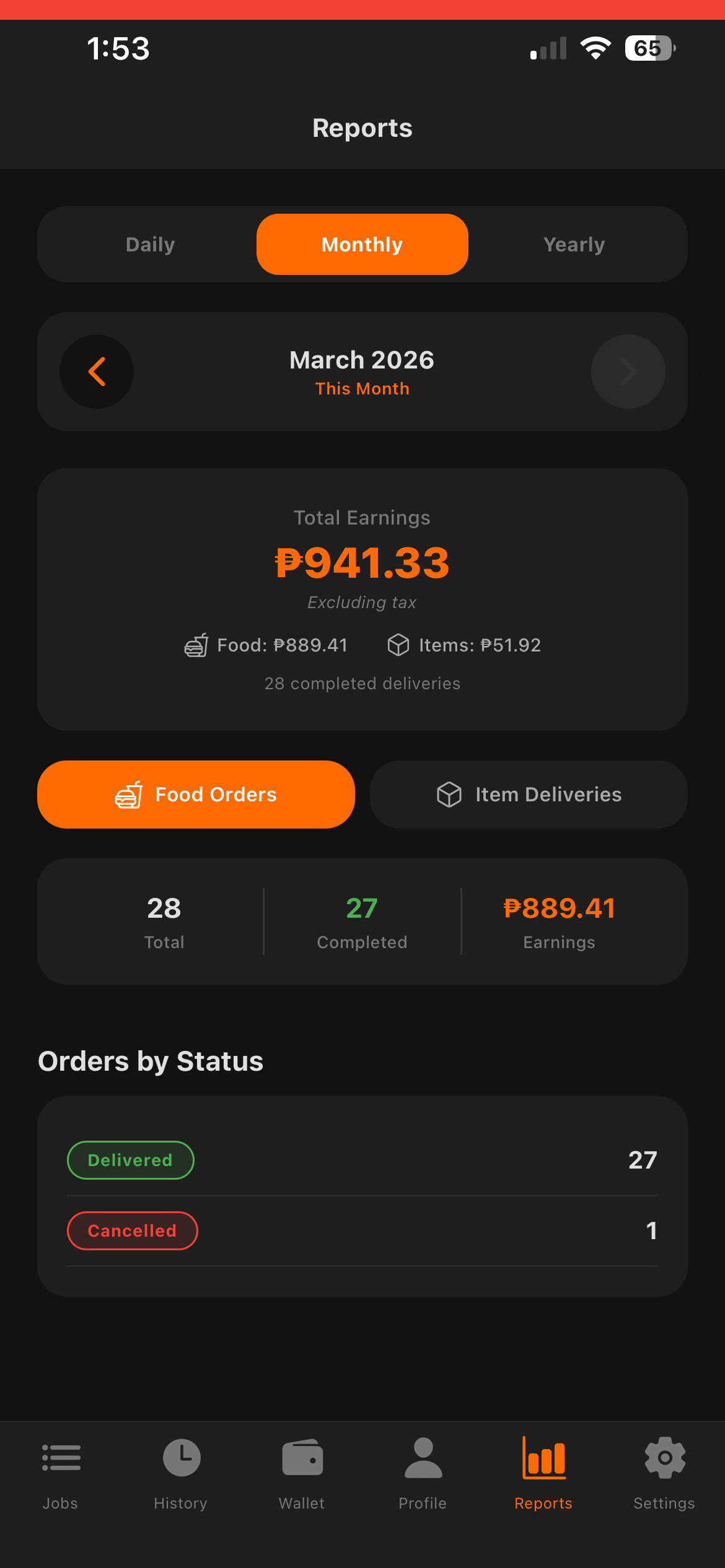
Task: Click the Delivered status badge
Action: click(x=130, y=1160)
